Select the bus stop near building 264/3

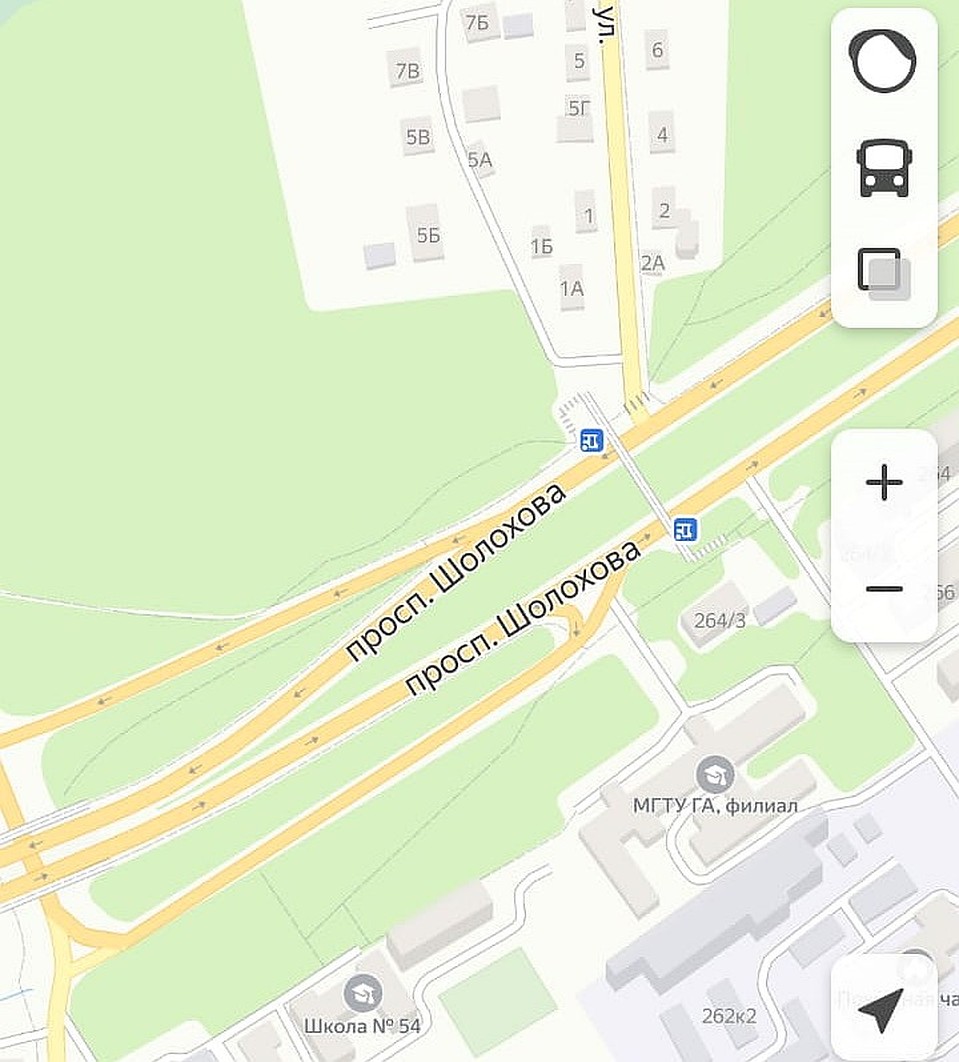[685, 527]
